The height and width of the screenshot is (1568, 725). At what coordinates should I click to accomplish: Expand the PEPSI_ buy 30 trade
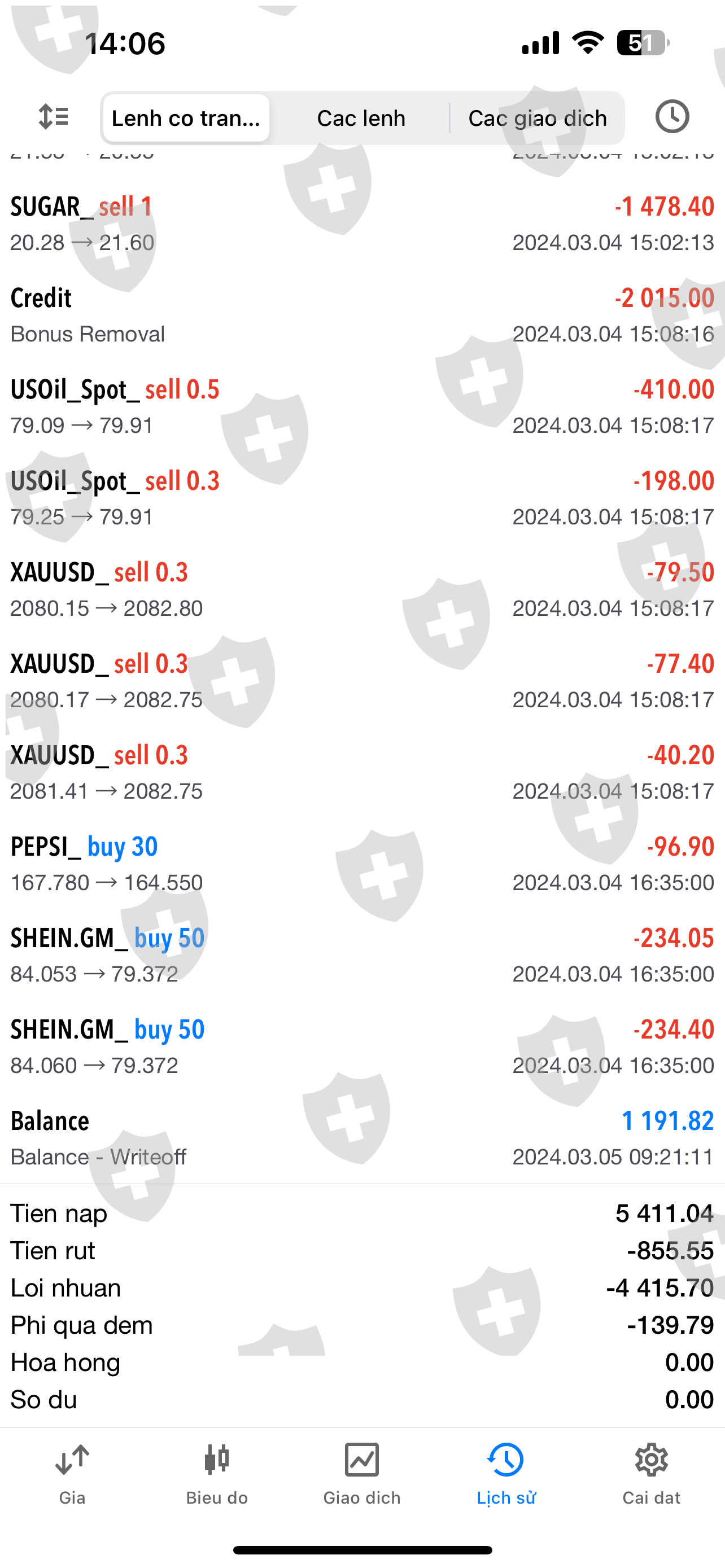pos(362,864)
